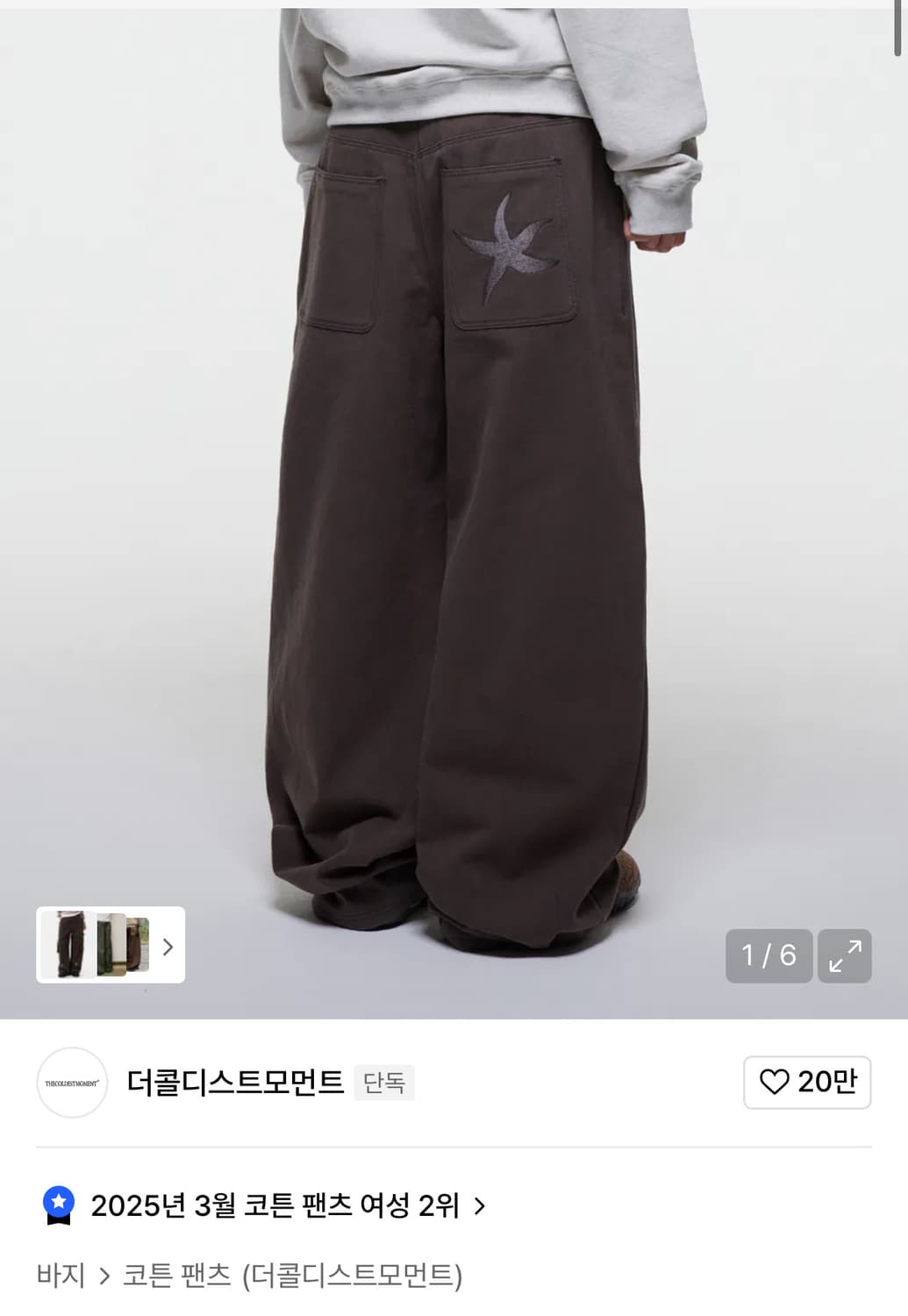Click the 1/6 image counter pill
The width and height of the screenshot is (908, 1316).
(x=769, y=956)
